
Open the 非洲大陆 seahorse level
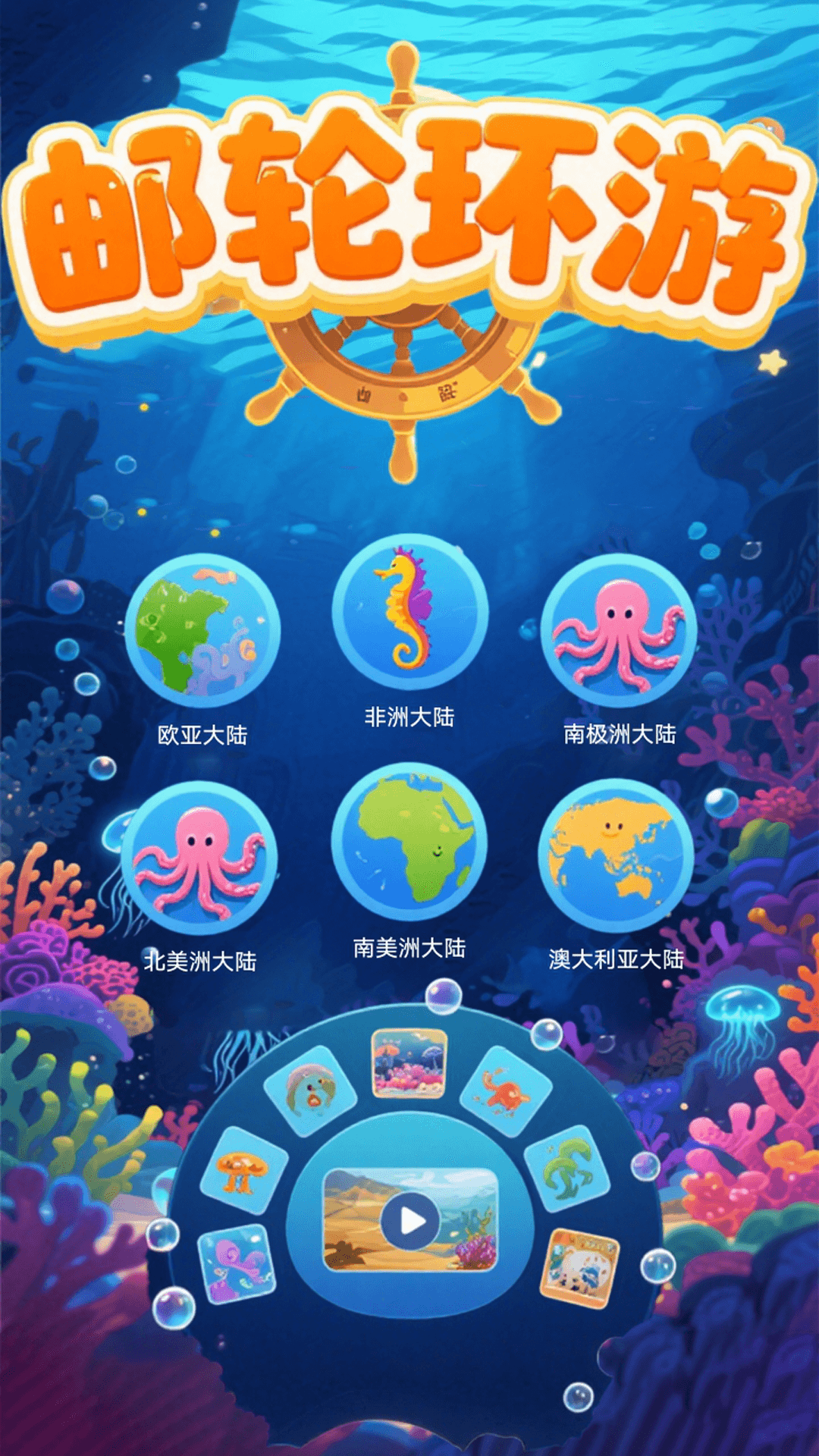coord(409,611)
